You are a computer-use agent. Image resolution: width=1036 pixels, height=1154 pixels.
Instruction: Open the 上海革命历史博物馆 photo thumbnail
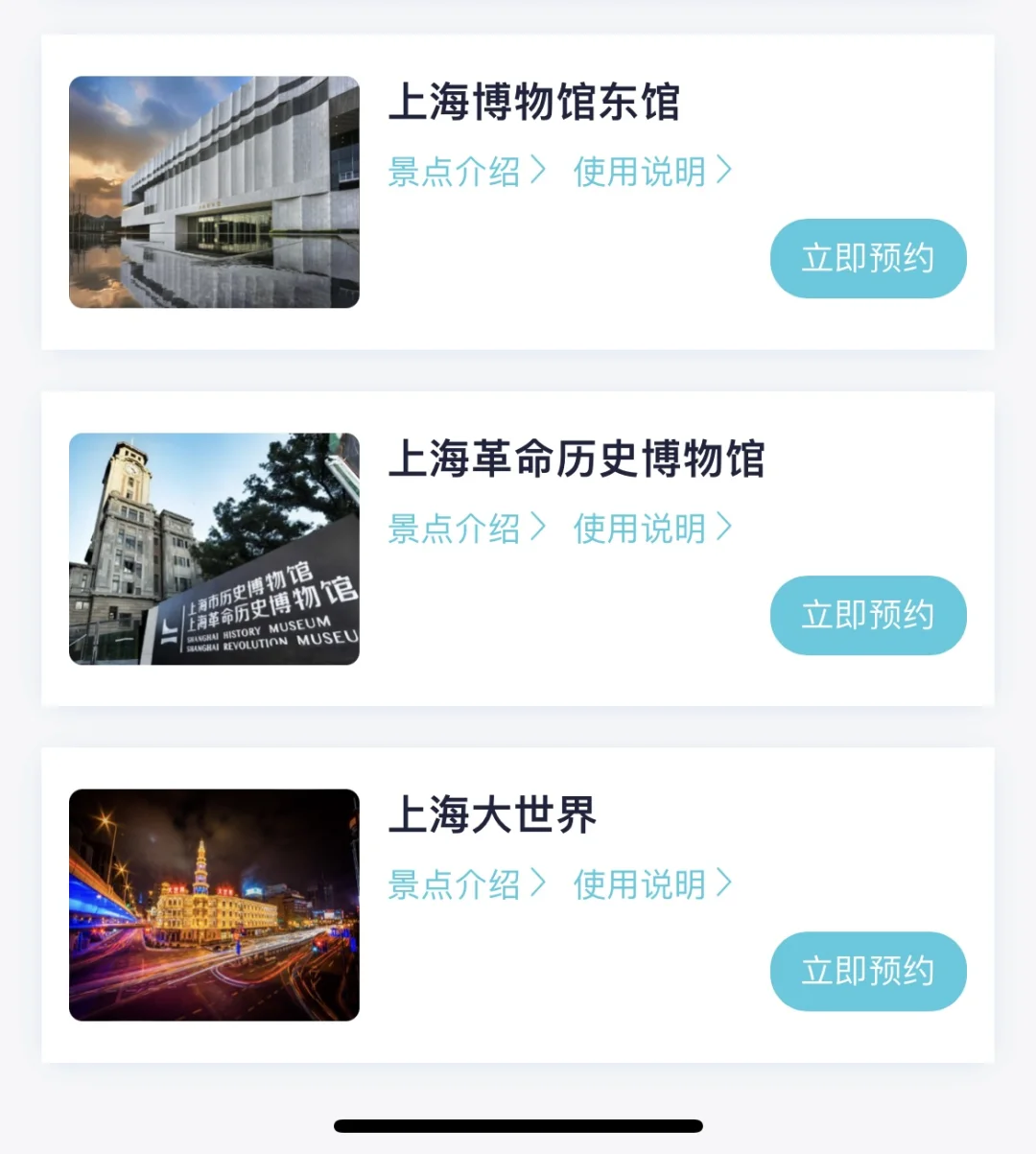point(214,549)
